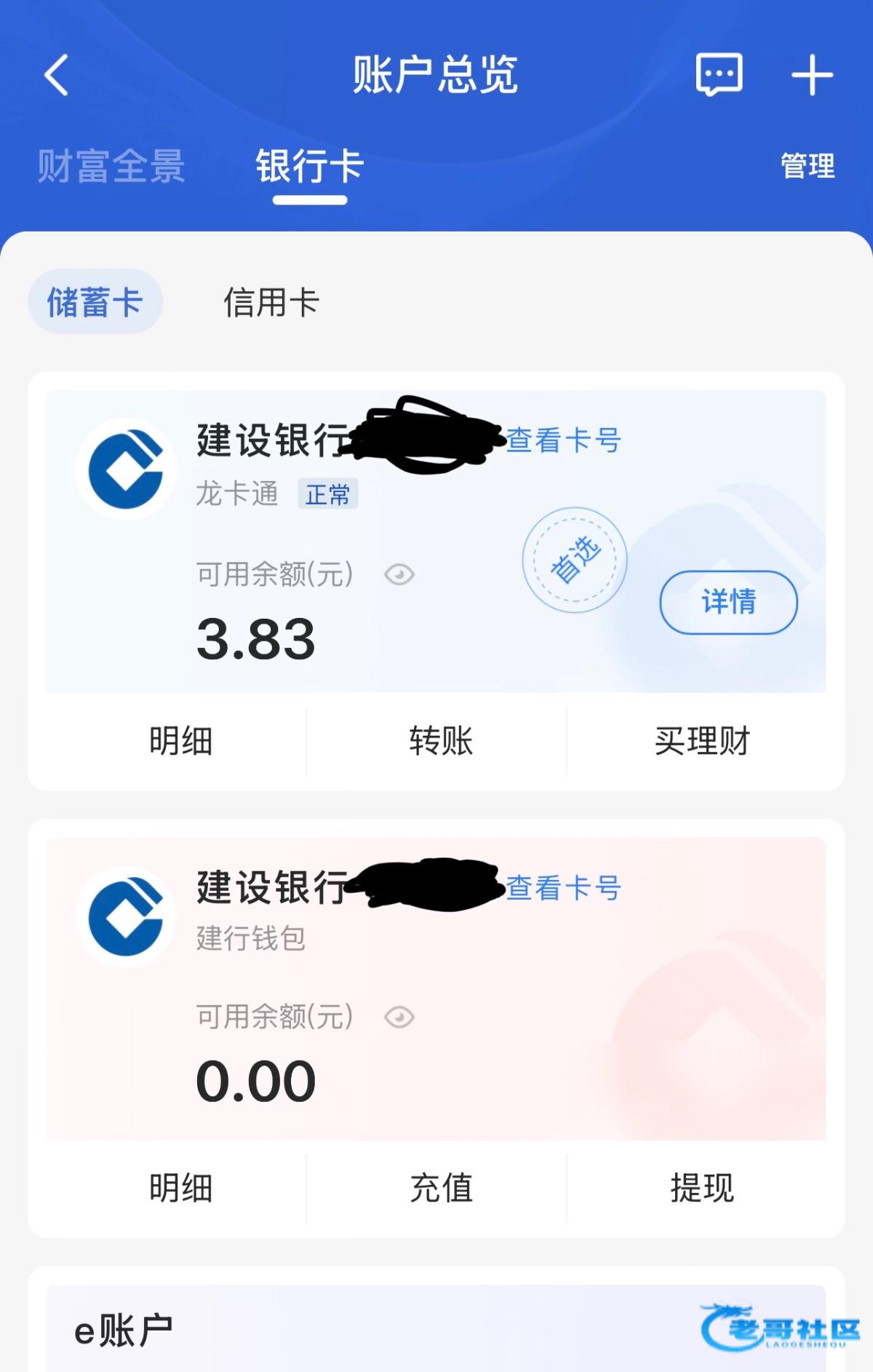873x1372 pixels.
Task: Open 详情 for the 龙卡通 card
Action: (x=728, y=602)
